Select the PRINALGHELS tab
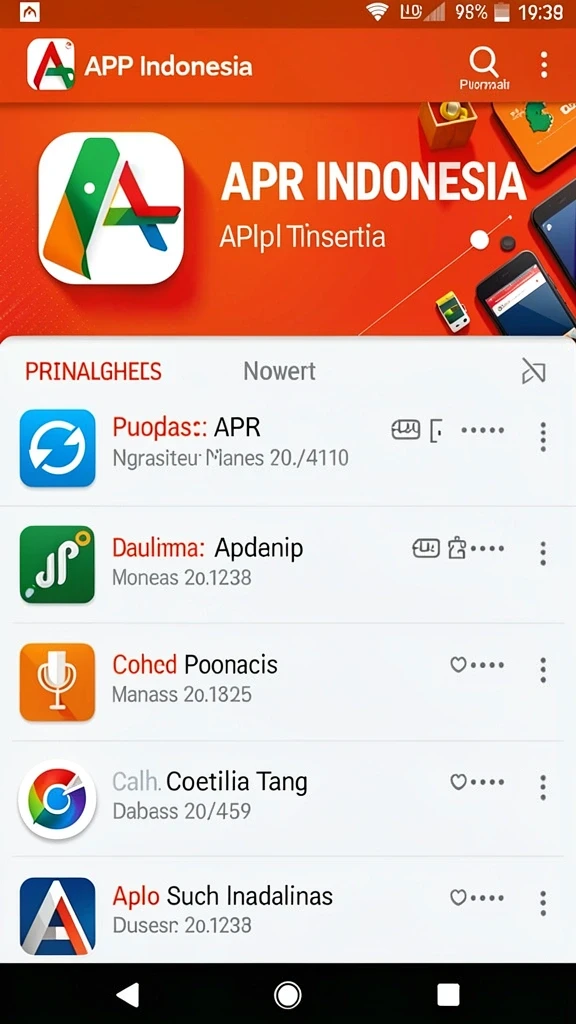 (93, 372)
